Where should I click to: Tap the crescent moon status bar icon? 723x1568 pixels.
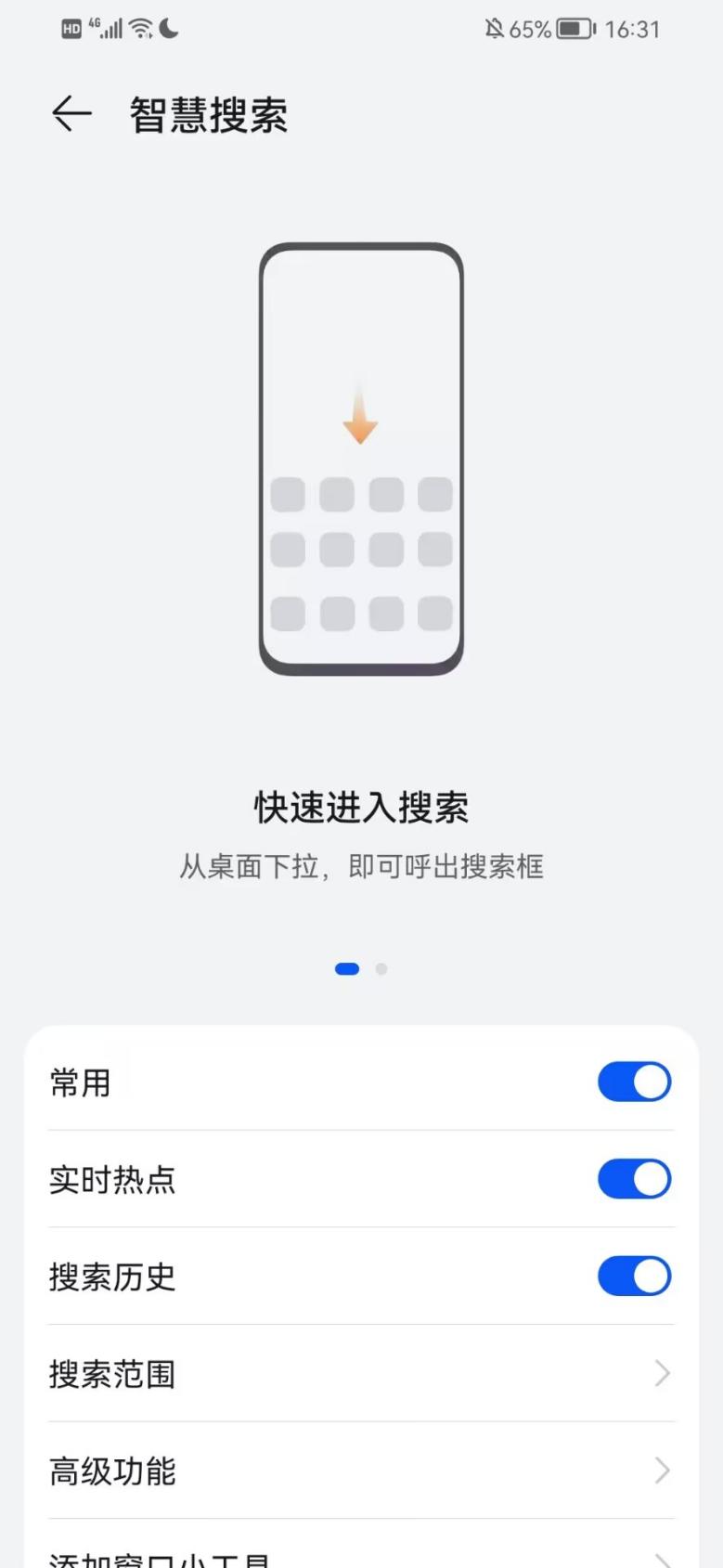tap(170, 29)
